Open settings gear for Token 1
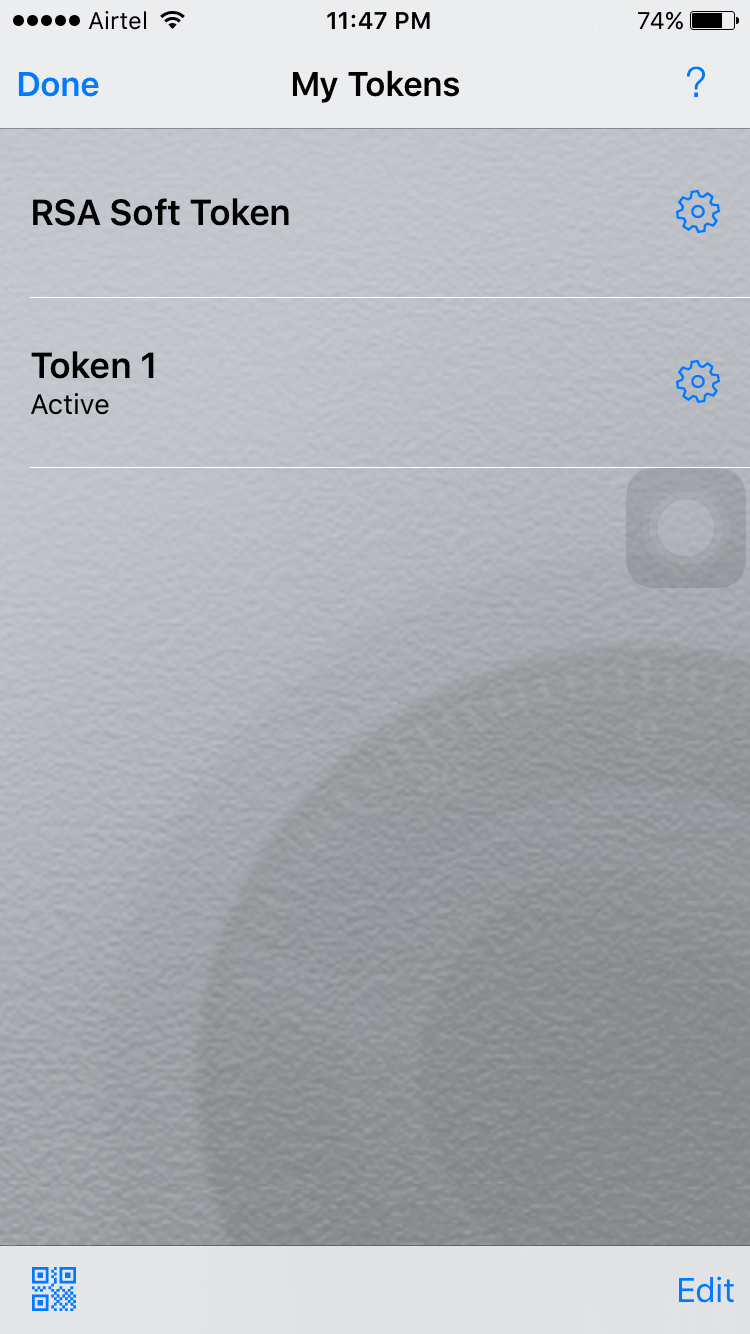This screenshot has height=1334, width=750. 697,382
